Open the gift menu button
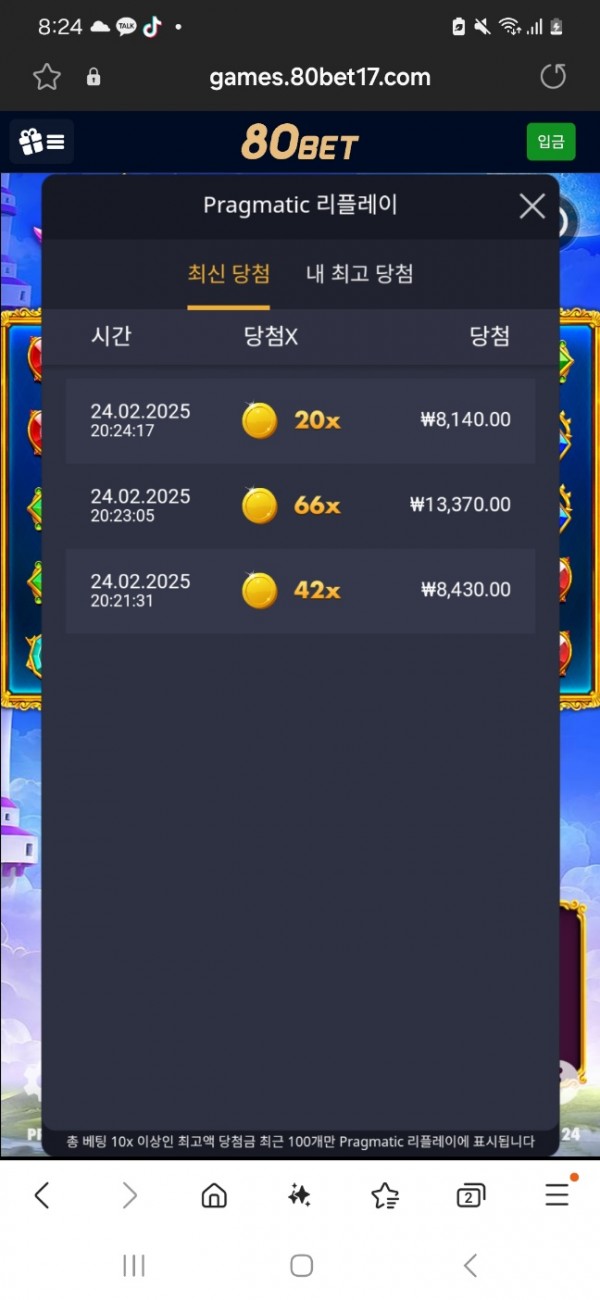Image resolution: width=600 pixels, height=1300 pixels. [42, 142]
